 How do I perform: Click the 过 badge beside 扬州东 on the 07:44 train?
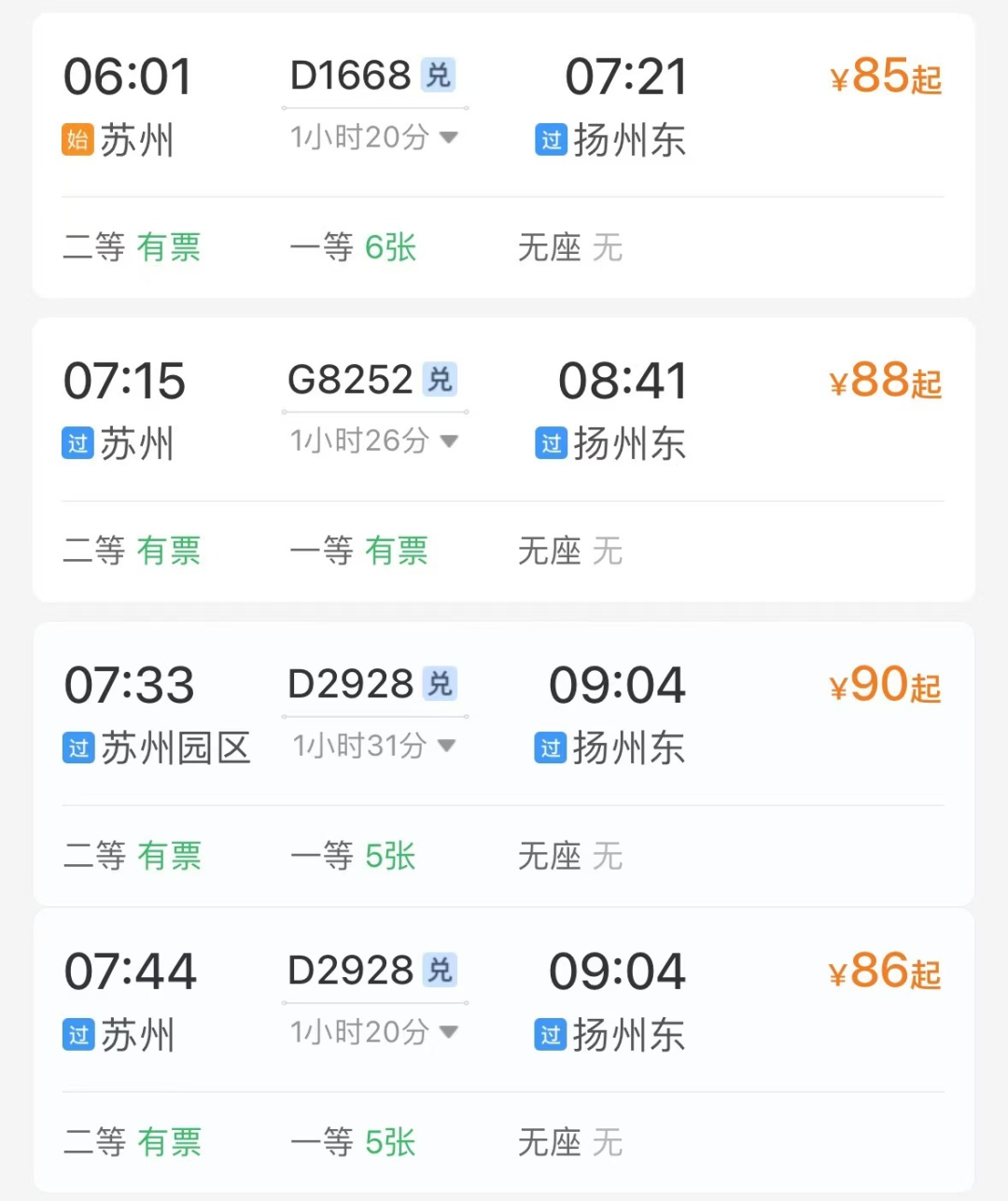pyautogui.click(x=551, y=1034)
